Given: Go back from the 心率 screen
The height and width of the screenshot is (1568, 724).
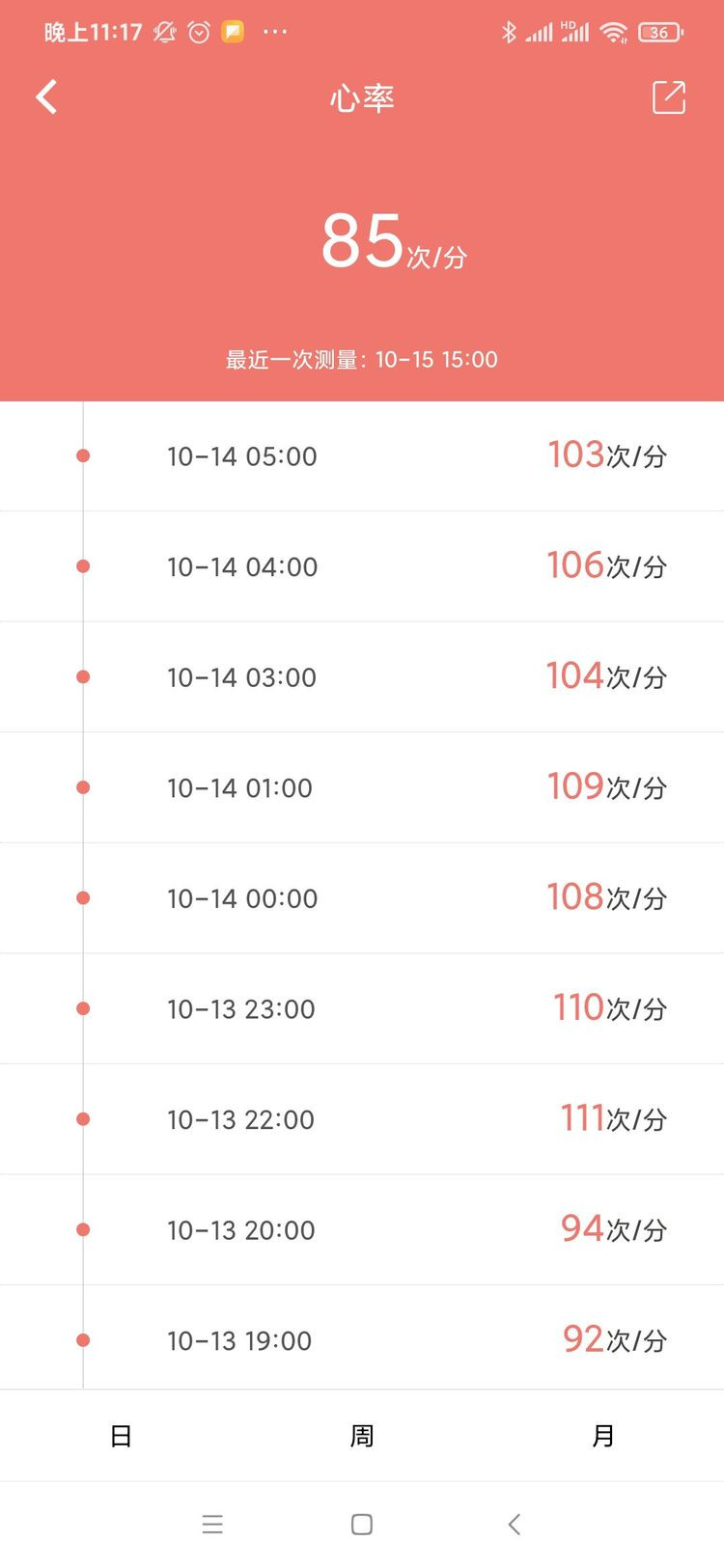Looking at the screenshot, I should 46,97.
